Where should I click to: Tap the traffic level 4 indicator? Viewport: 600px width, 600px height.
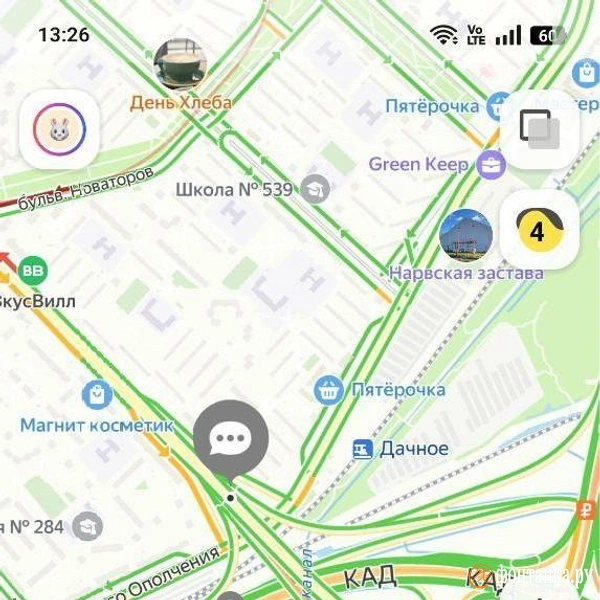[x=540, y=230]
